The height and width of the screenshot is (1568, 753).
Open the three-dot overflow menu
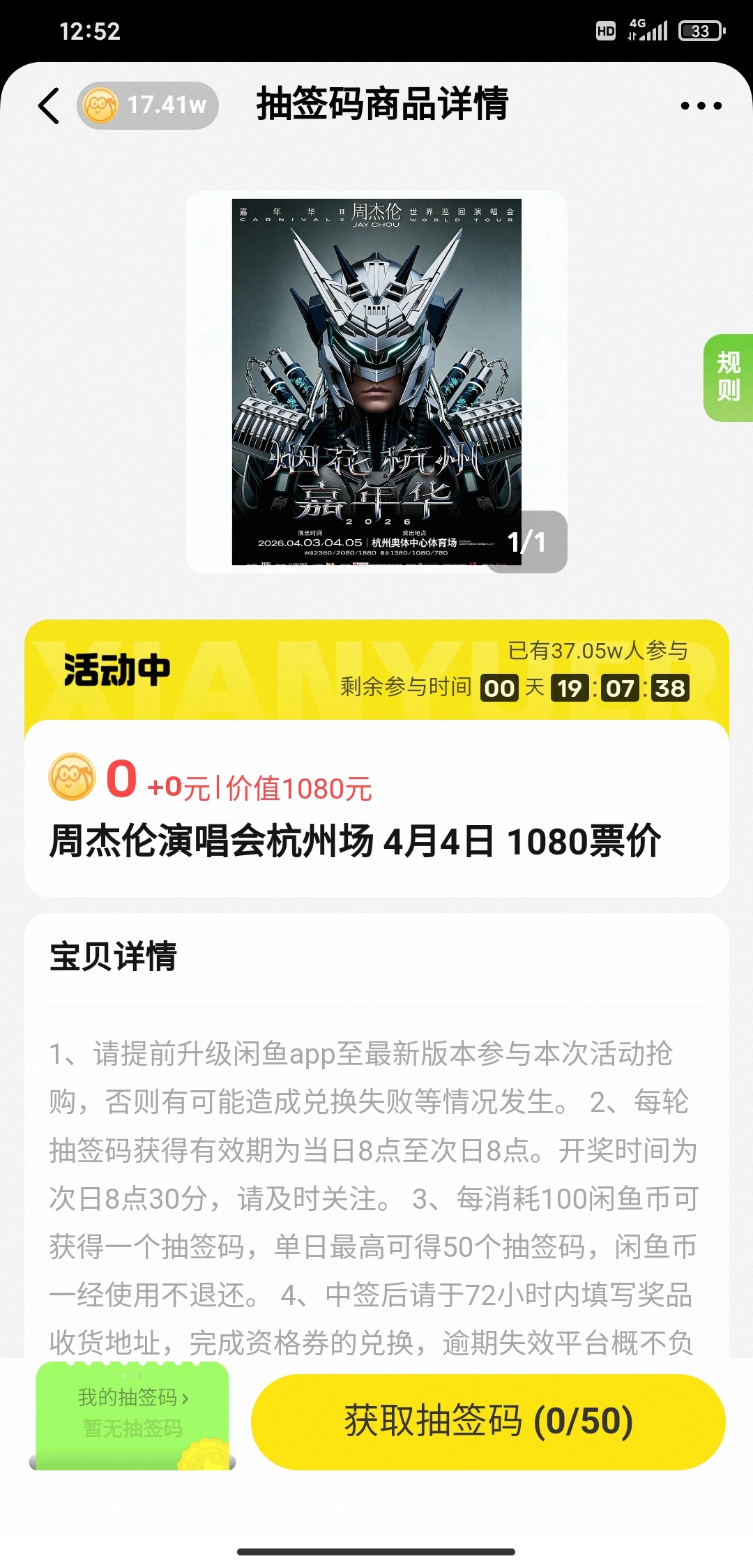pyautogui.click(x=701, y=106)
